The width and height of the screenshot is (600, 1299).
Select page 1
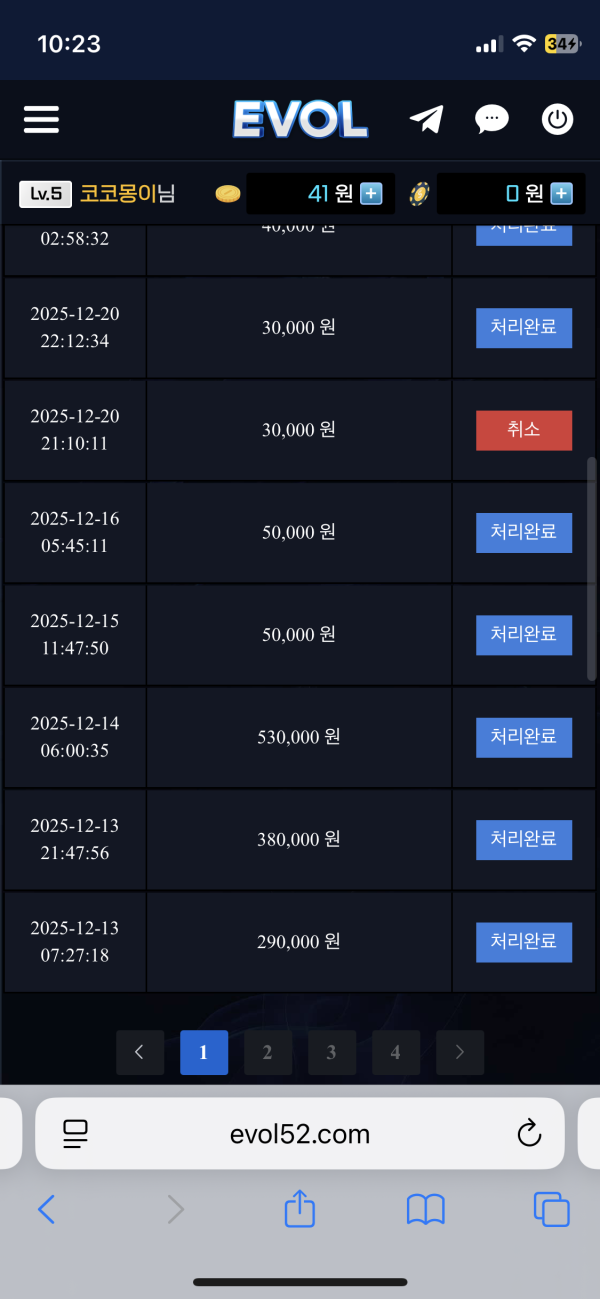204,1052
